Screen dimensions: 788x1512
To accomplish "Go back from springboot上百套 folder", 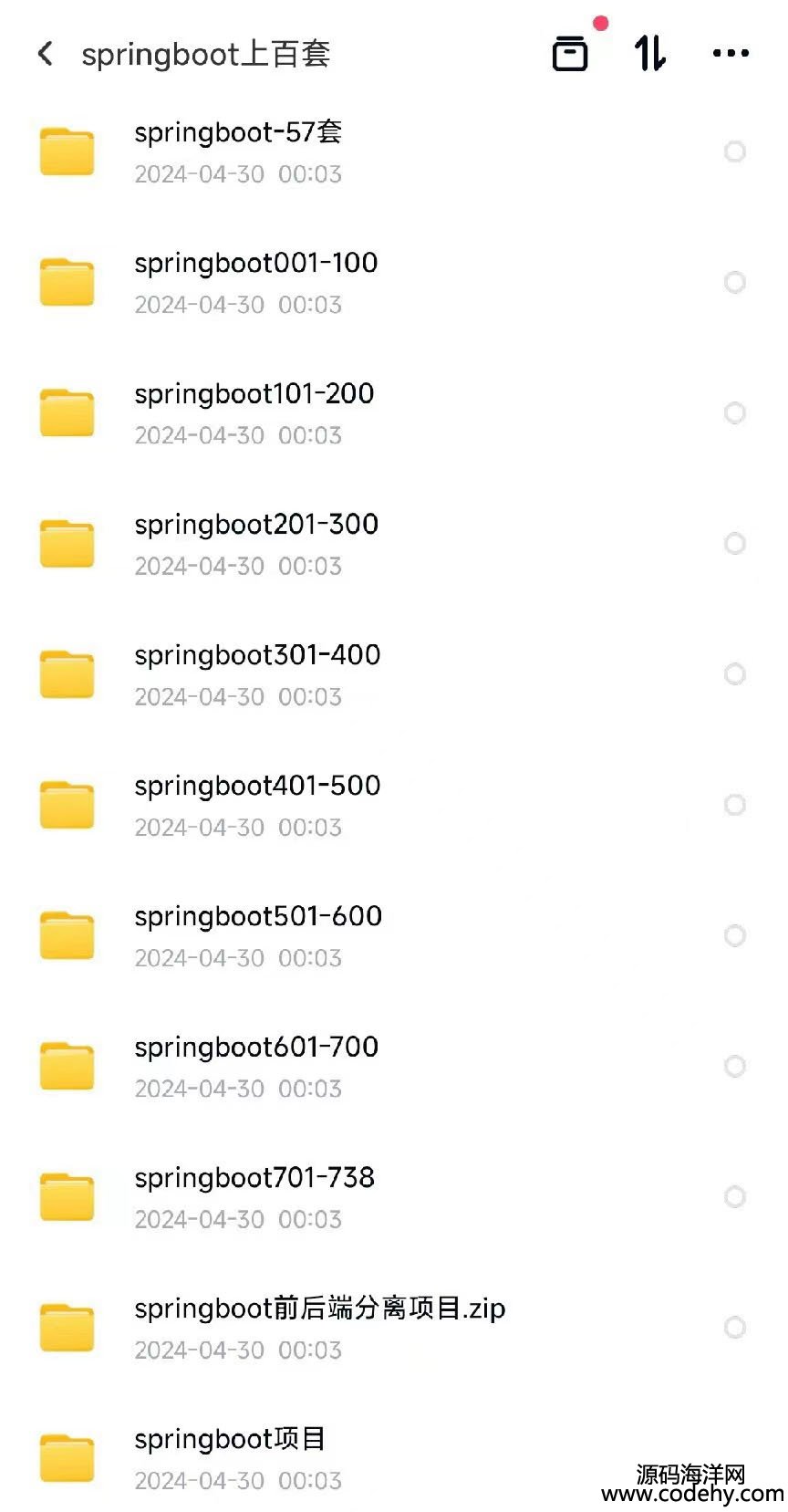I will tap(46, 54).
